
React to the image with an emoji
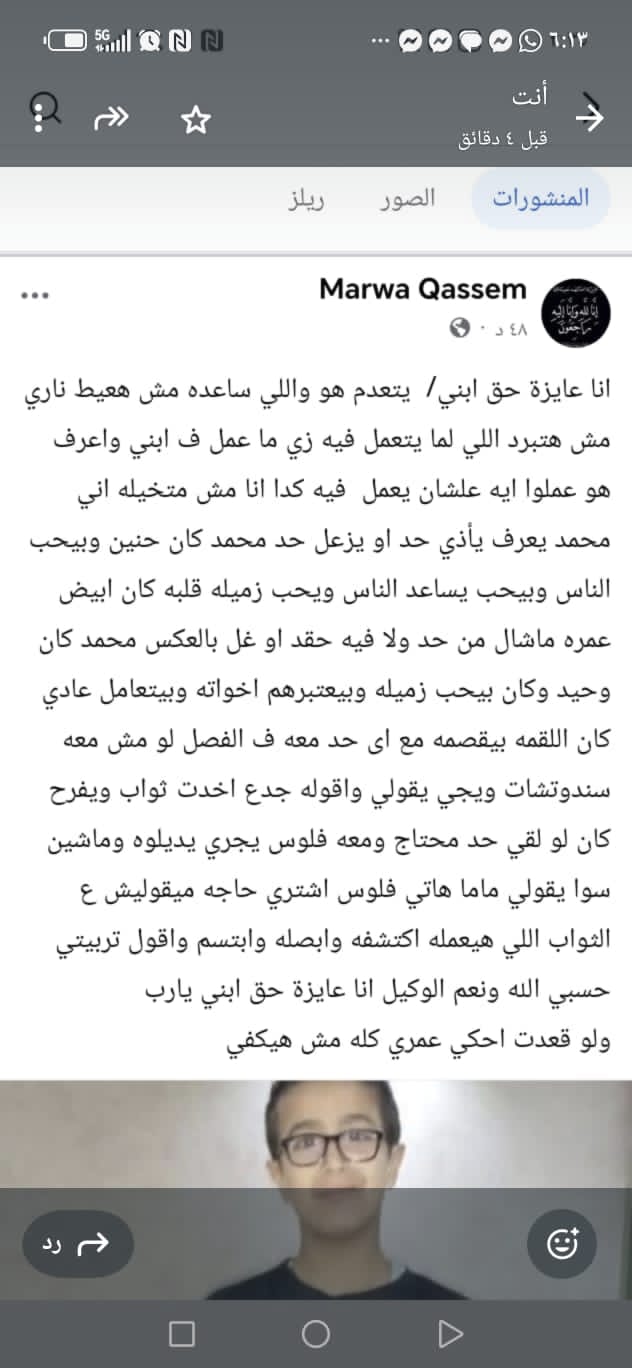pyautogui.click(x=563, y=1243)
